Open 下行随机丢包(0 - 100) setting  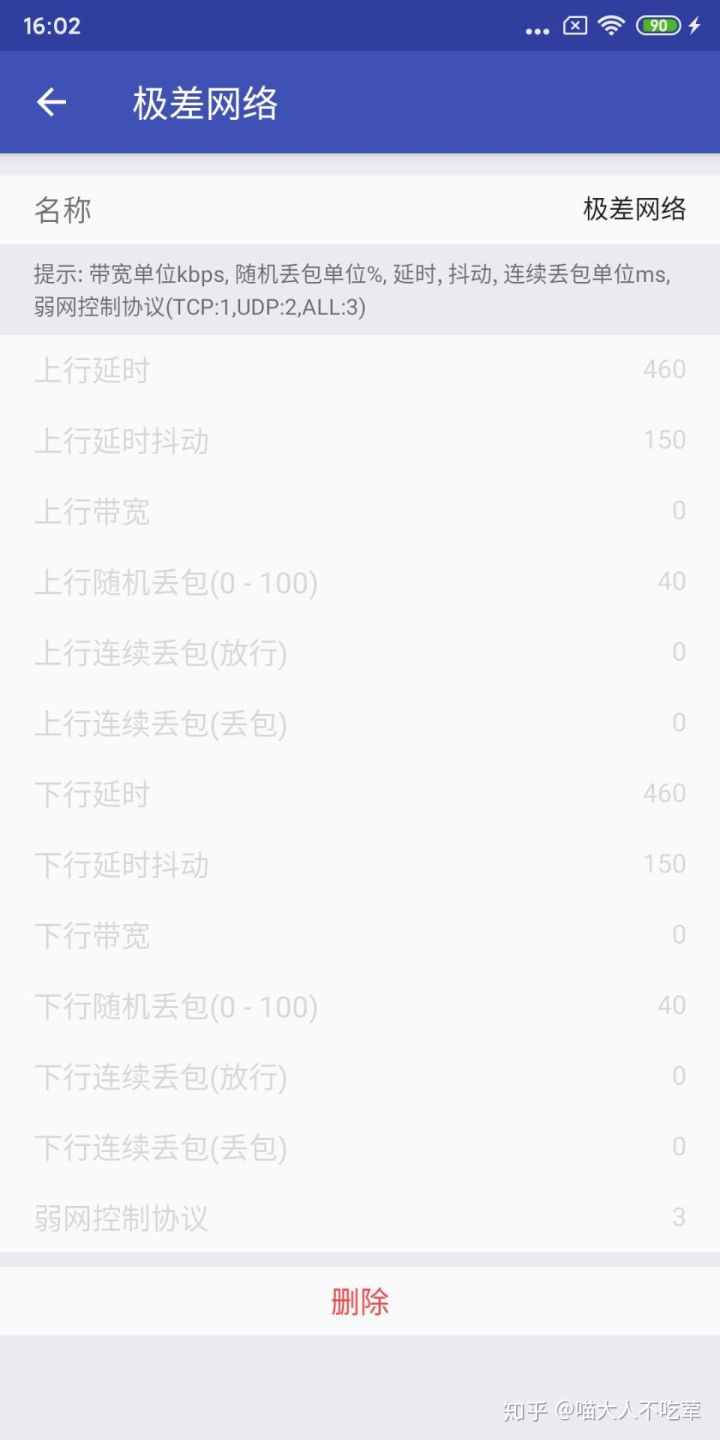(x=360, y=1006)
